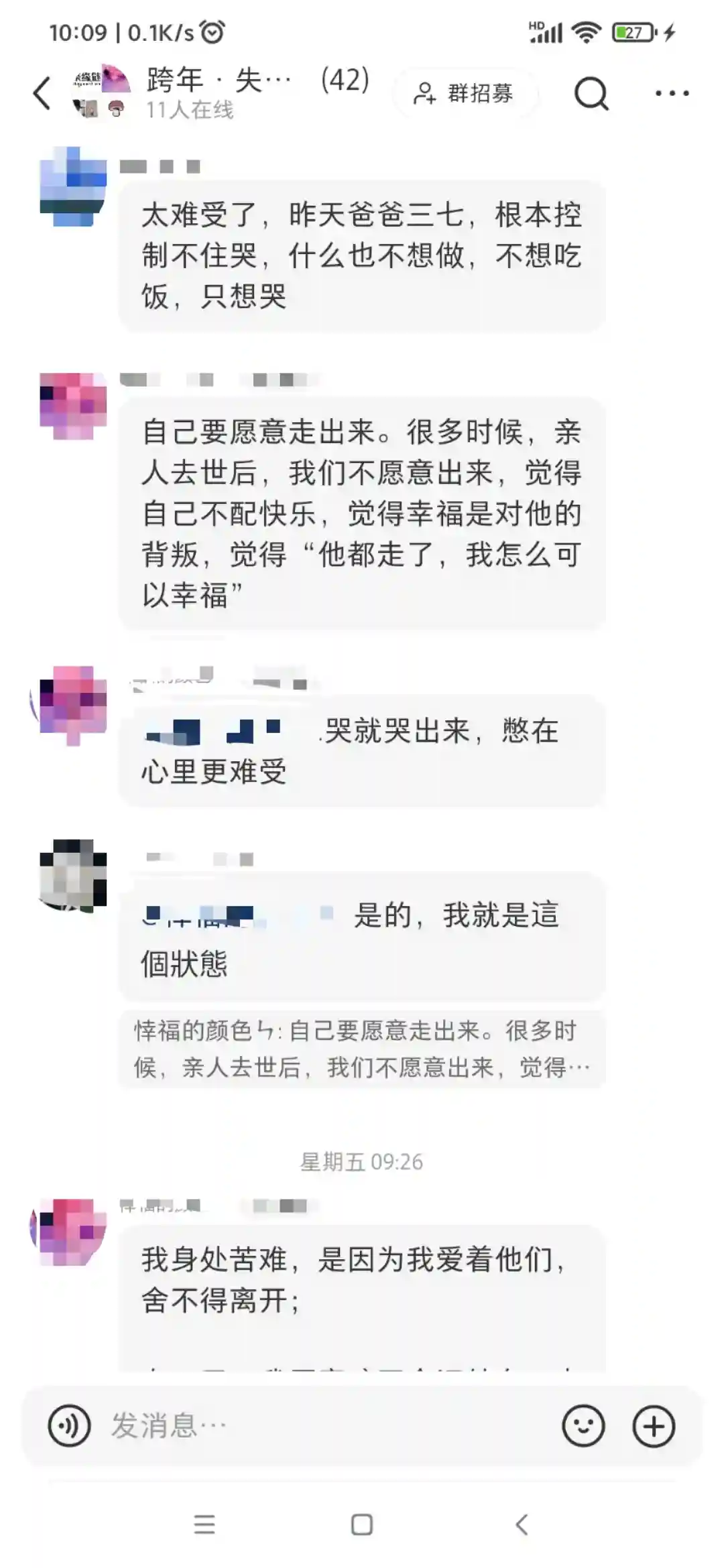Search within this group chat

pyautogui.click(x=591, y=93)
